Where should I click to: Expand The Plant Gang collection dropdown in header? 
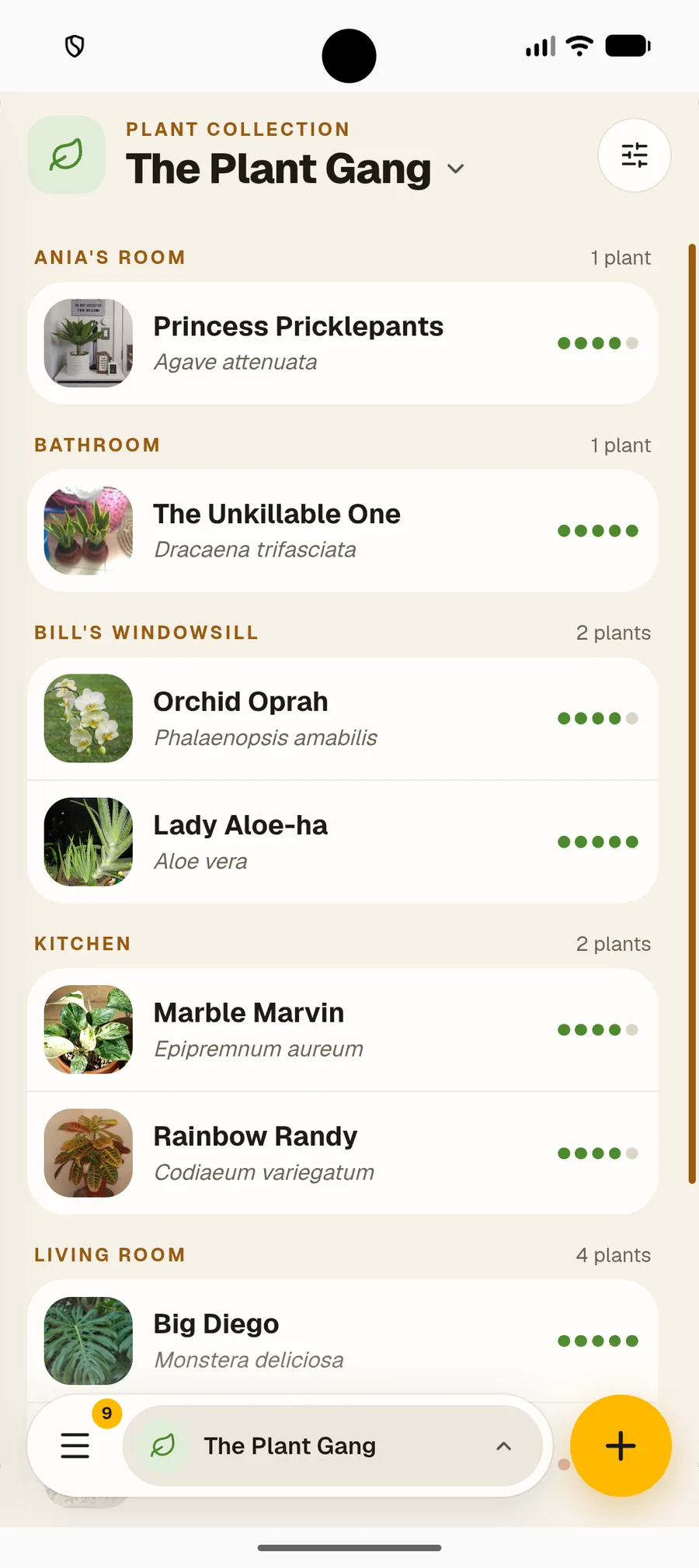point(295,168)
